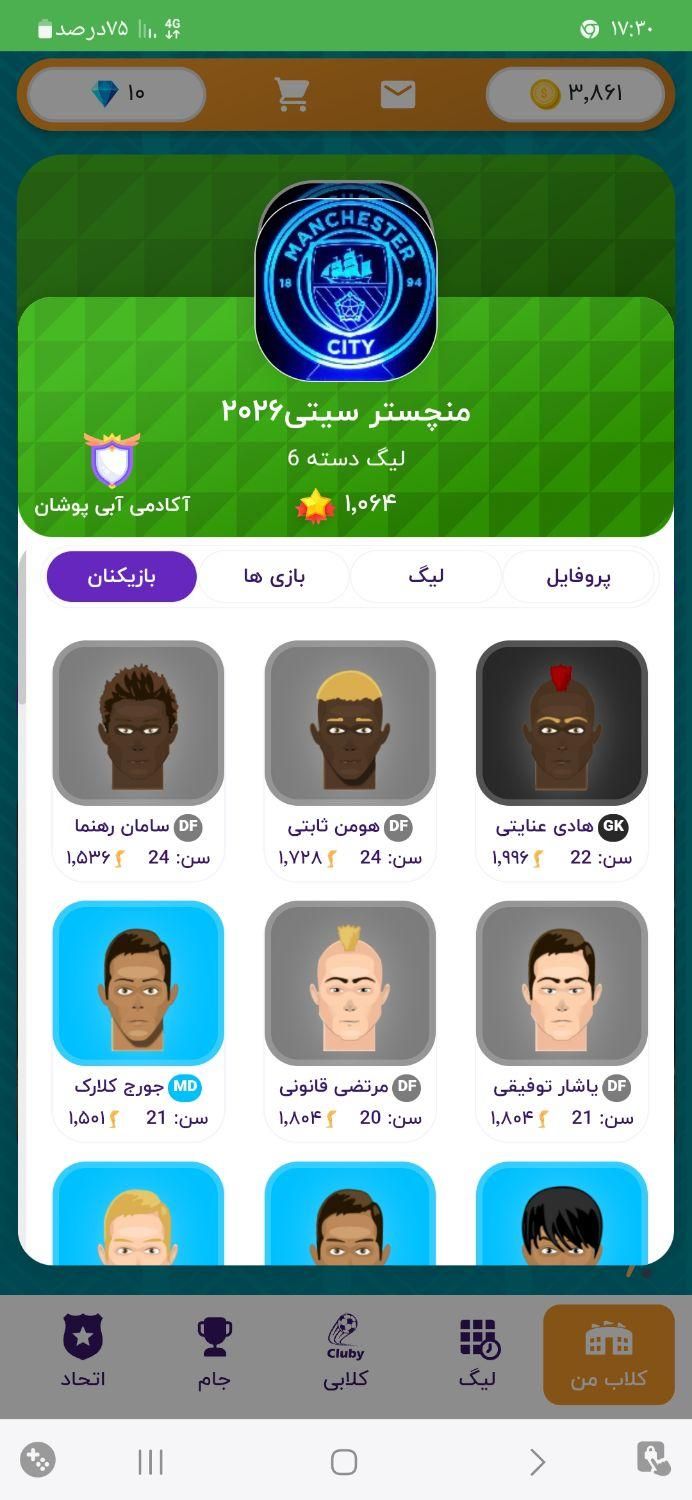Tap the diamonds balance pill
The width and height of the screenshot is (692, 1500).
pos(117,95)
